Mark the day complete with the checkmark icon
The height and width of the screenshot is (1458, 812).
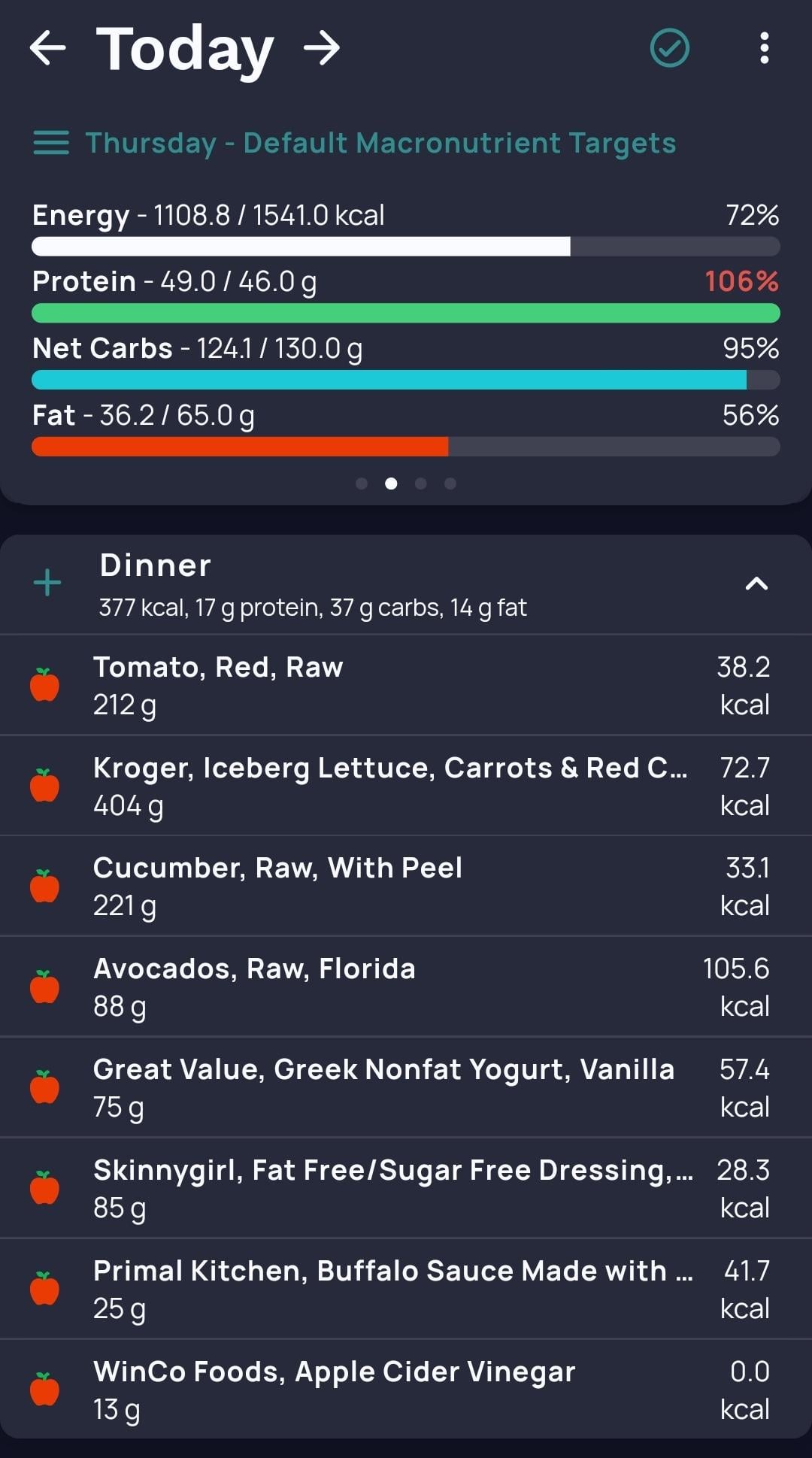click(x=669, y=48)
